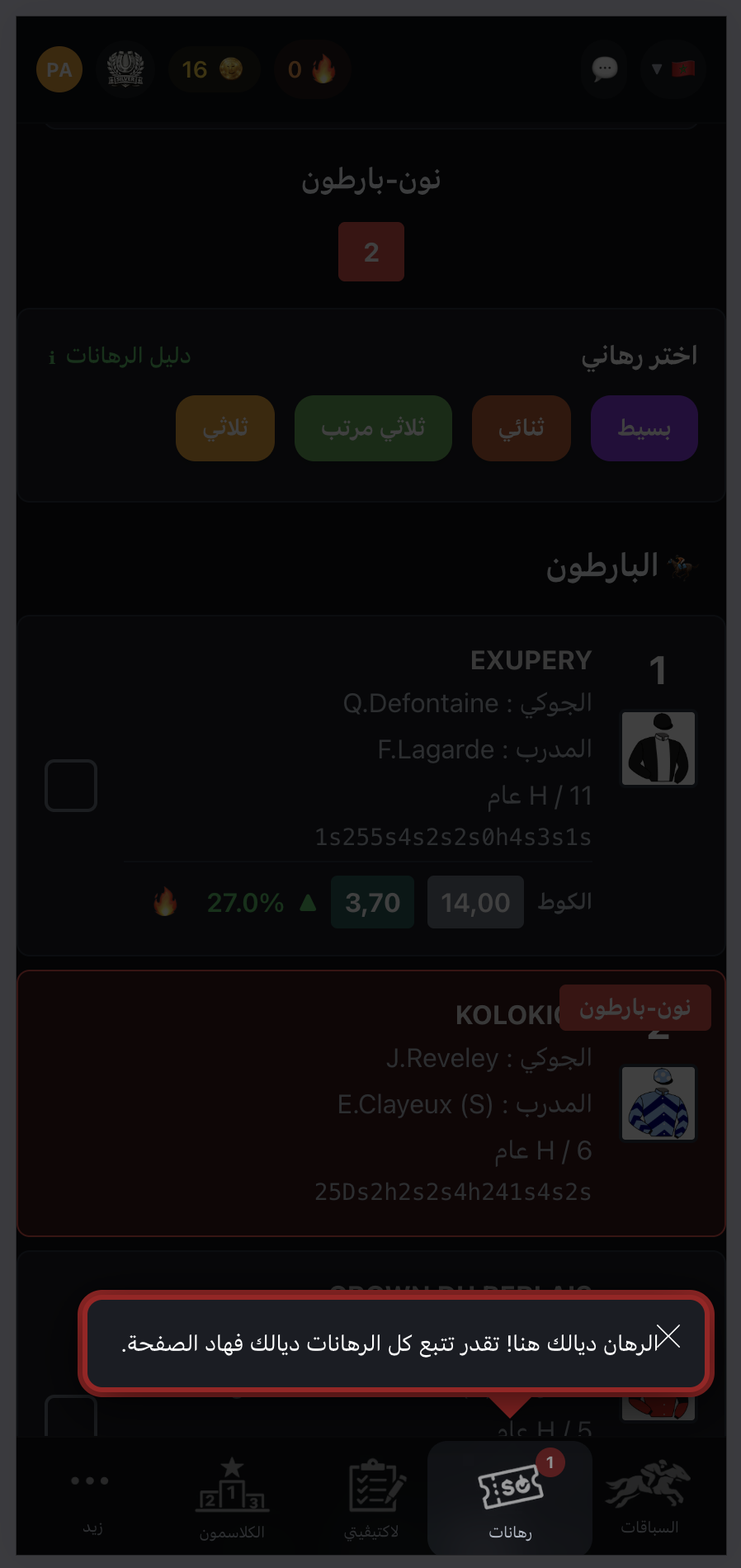The width and height of the screenshot is (741, 1568).
Task: Open the رهانات tab
Action: [510, 1500]
